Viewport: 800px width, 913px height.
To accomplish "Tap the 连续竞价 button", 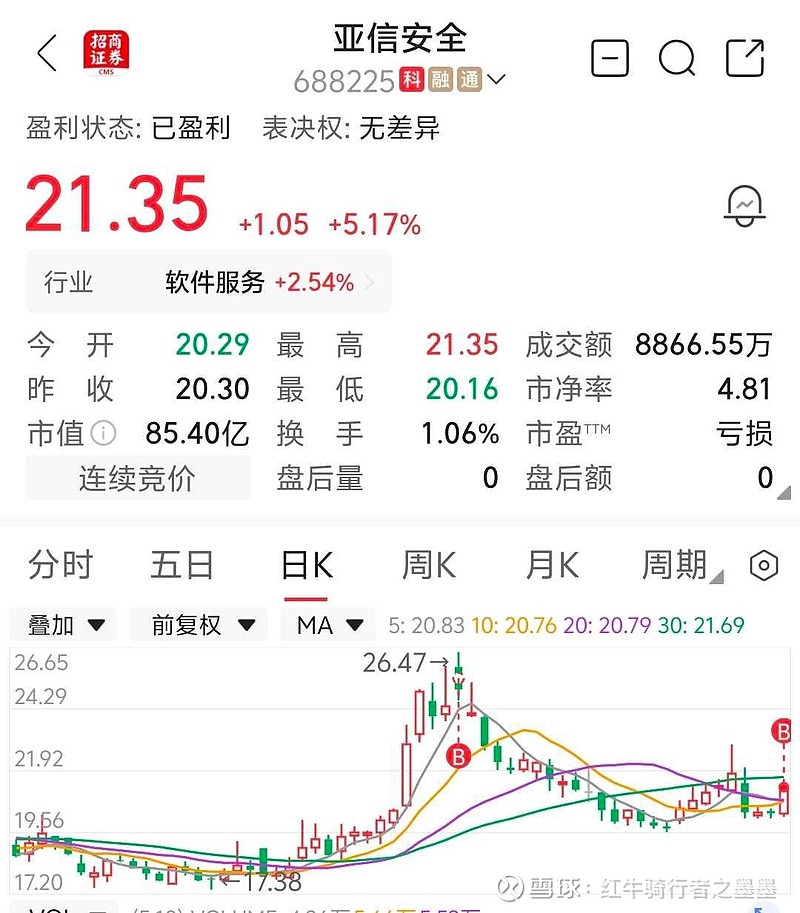I will click(137, 478).
